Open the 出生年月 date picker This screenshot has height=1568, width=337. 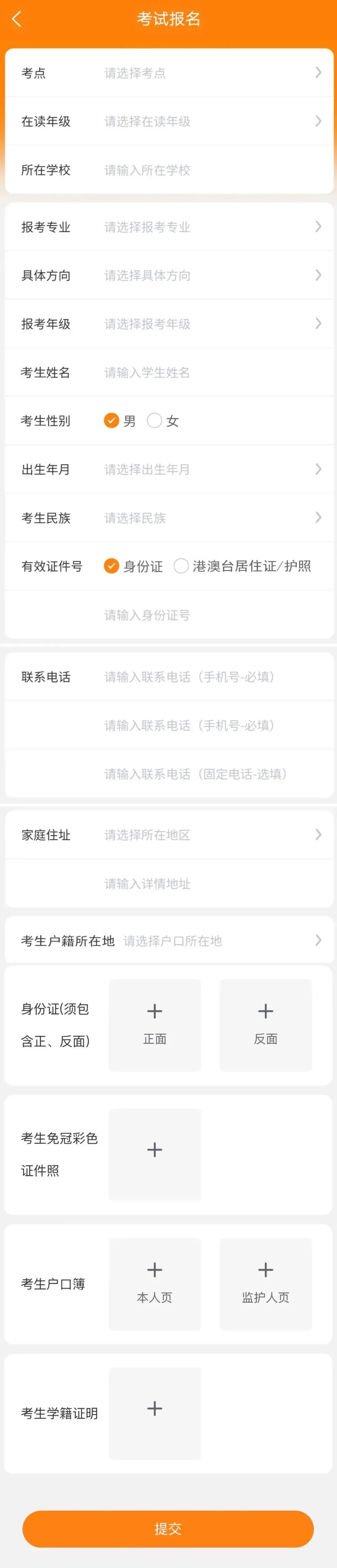click(x=207, y=469)
